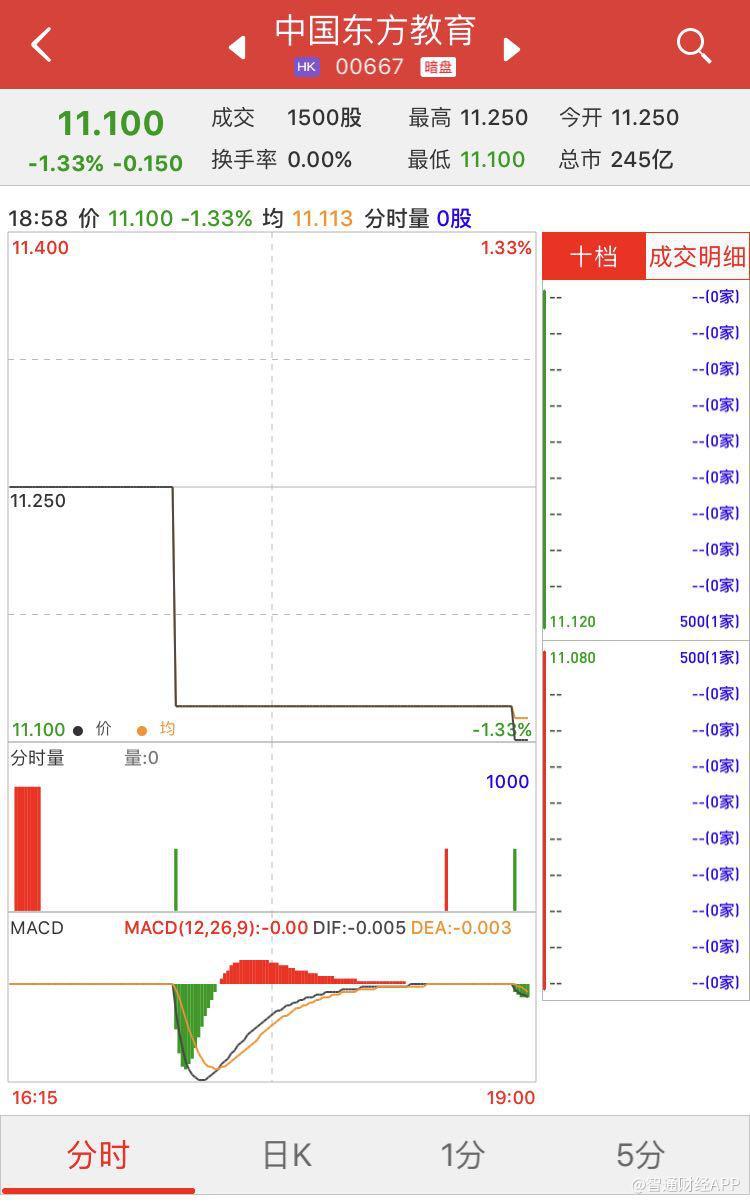Switch to the 成交明细 tab
The height and width of the screenshot is (1204, 750).
pyautogui.click(x=697, y=257)
